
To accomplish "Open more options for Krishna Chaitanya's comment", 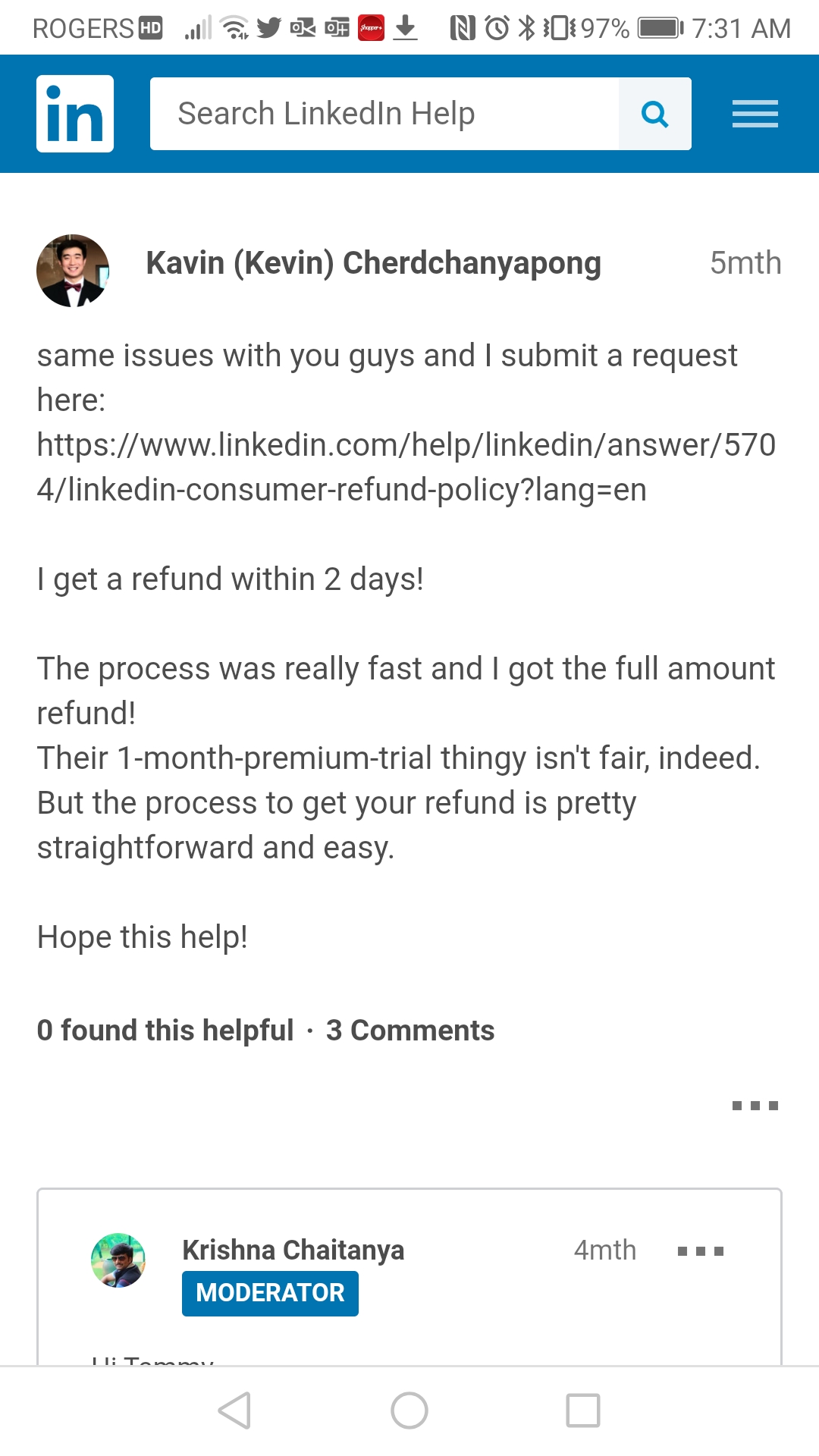I will 700,1251.
